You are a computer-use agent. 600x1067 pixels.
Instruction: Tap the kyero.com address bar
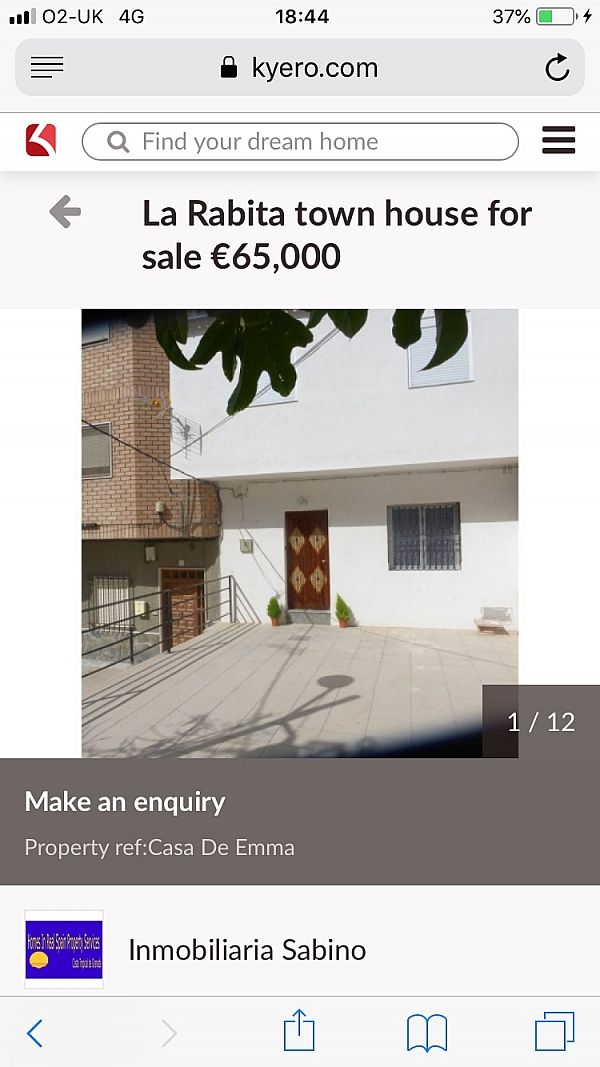pos(300,68)
